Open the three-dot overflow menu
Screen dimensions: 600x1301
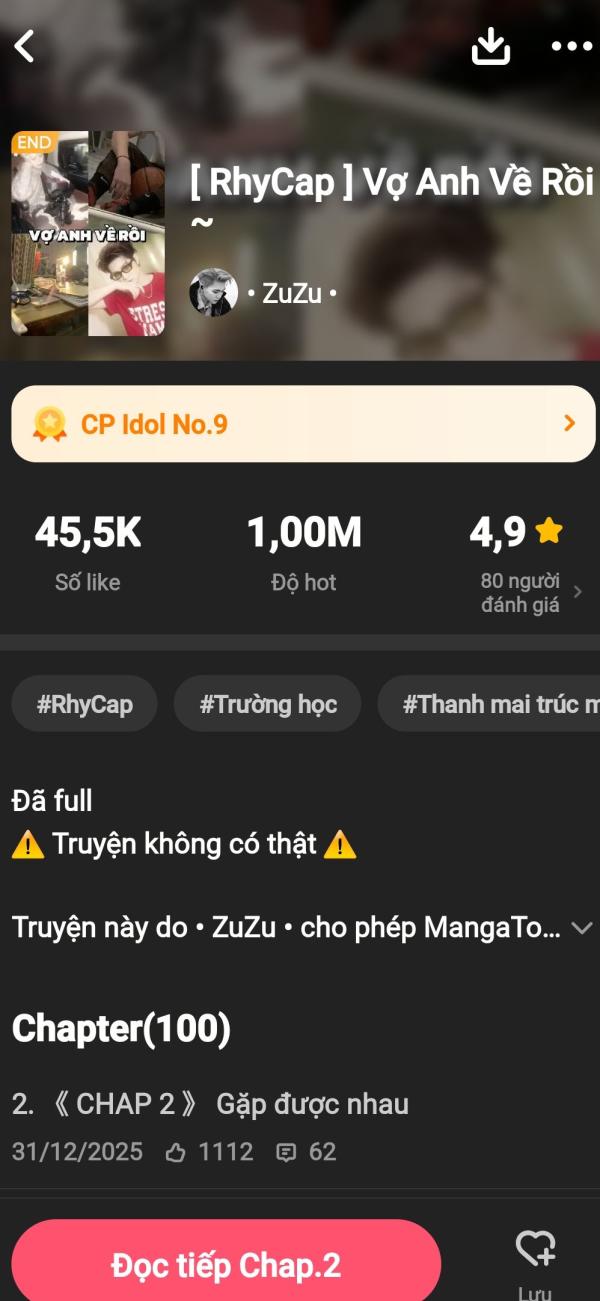572,46
